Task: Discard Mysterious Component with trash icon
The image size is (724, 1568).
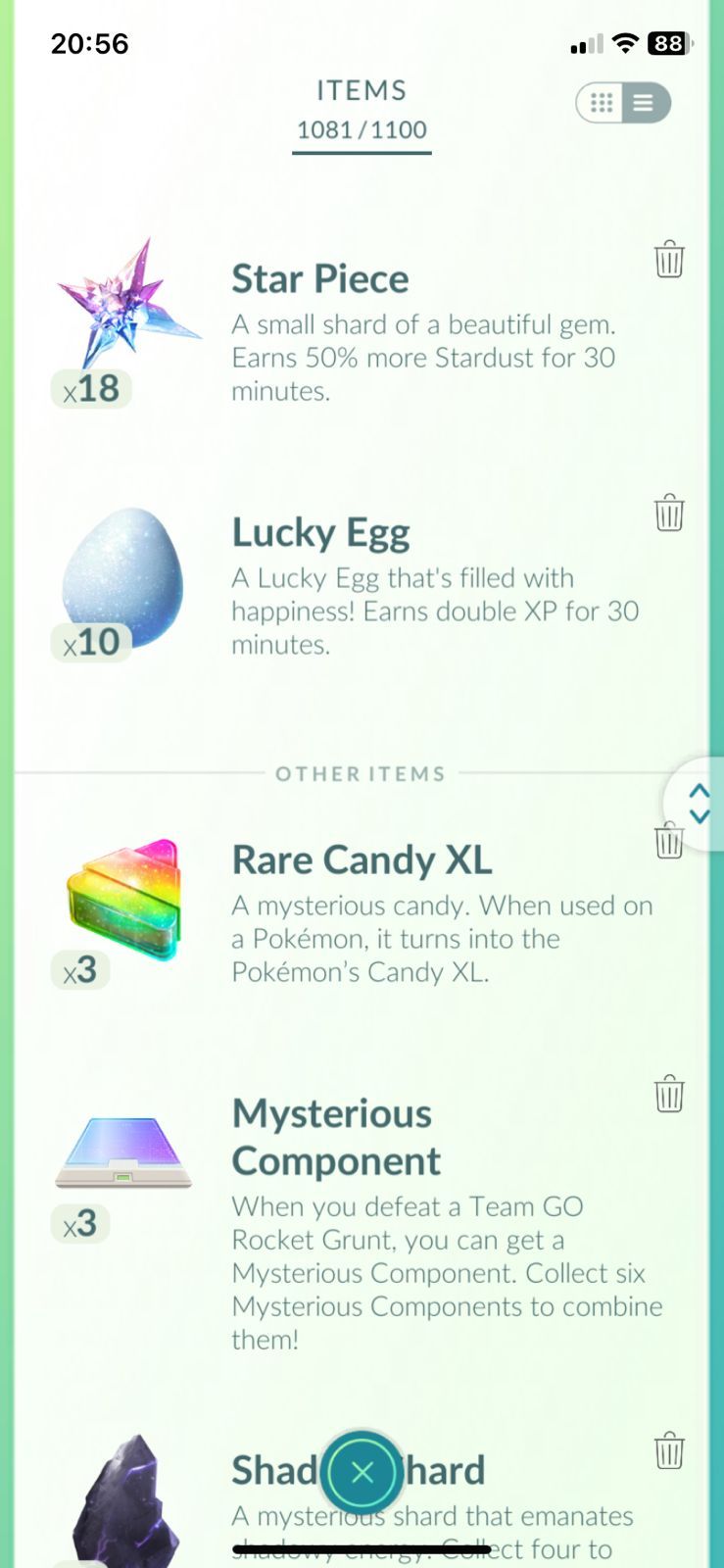Action: [669, 1094]
